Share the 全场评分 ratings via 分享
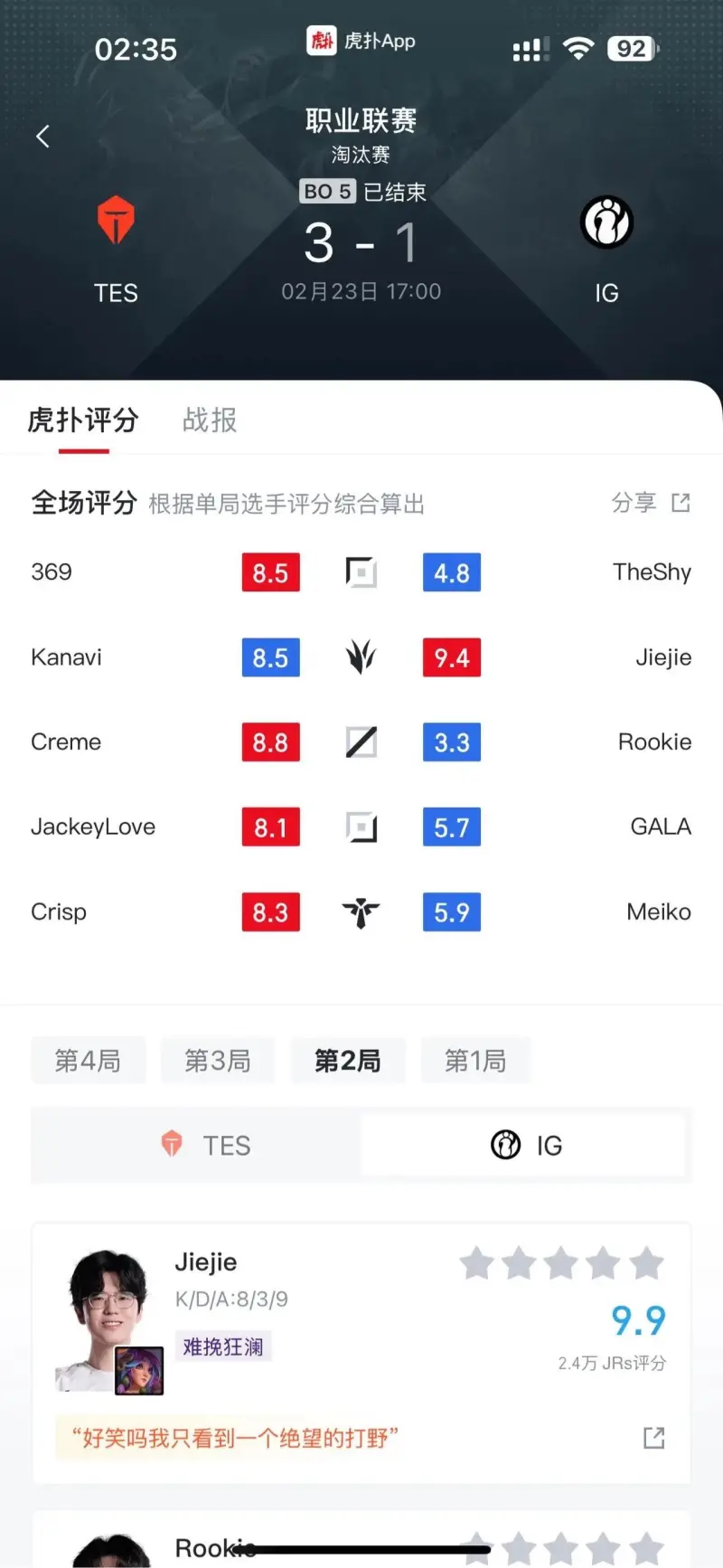The height and width of the screenshot is (1568, 723). pyautogui.click(x=651, y=503)
